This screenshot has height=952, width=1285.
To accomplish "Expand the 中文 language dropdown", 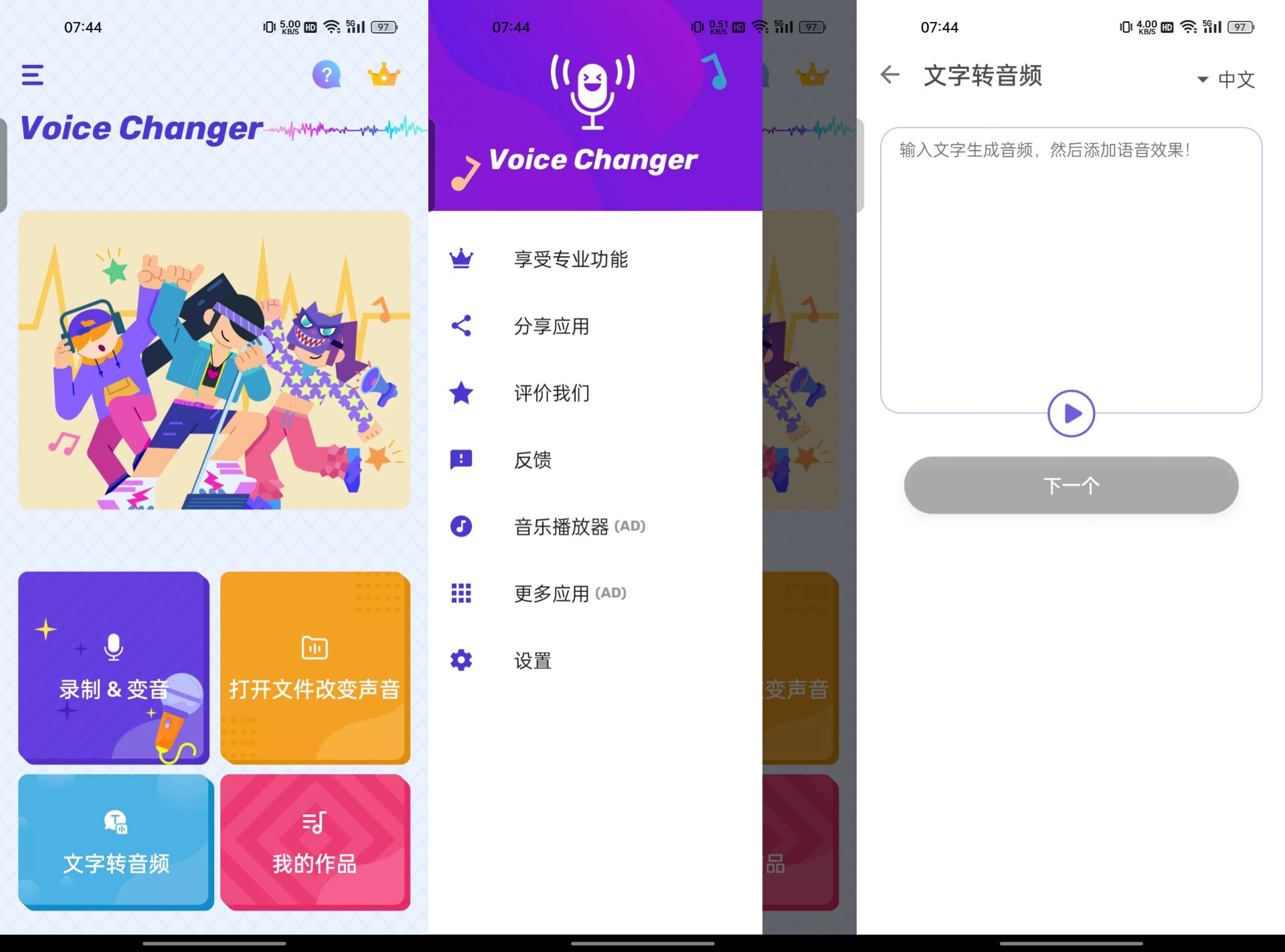I will tap(1226, 80).
